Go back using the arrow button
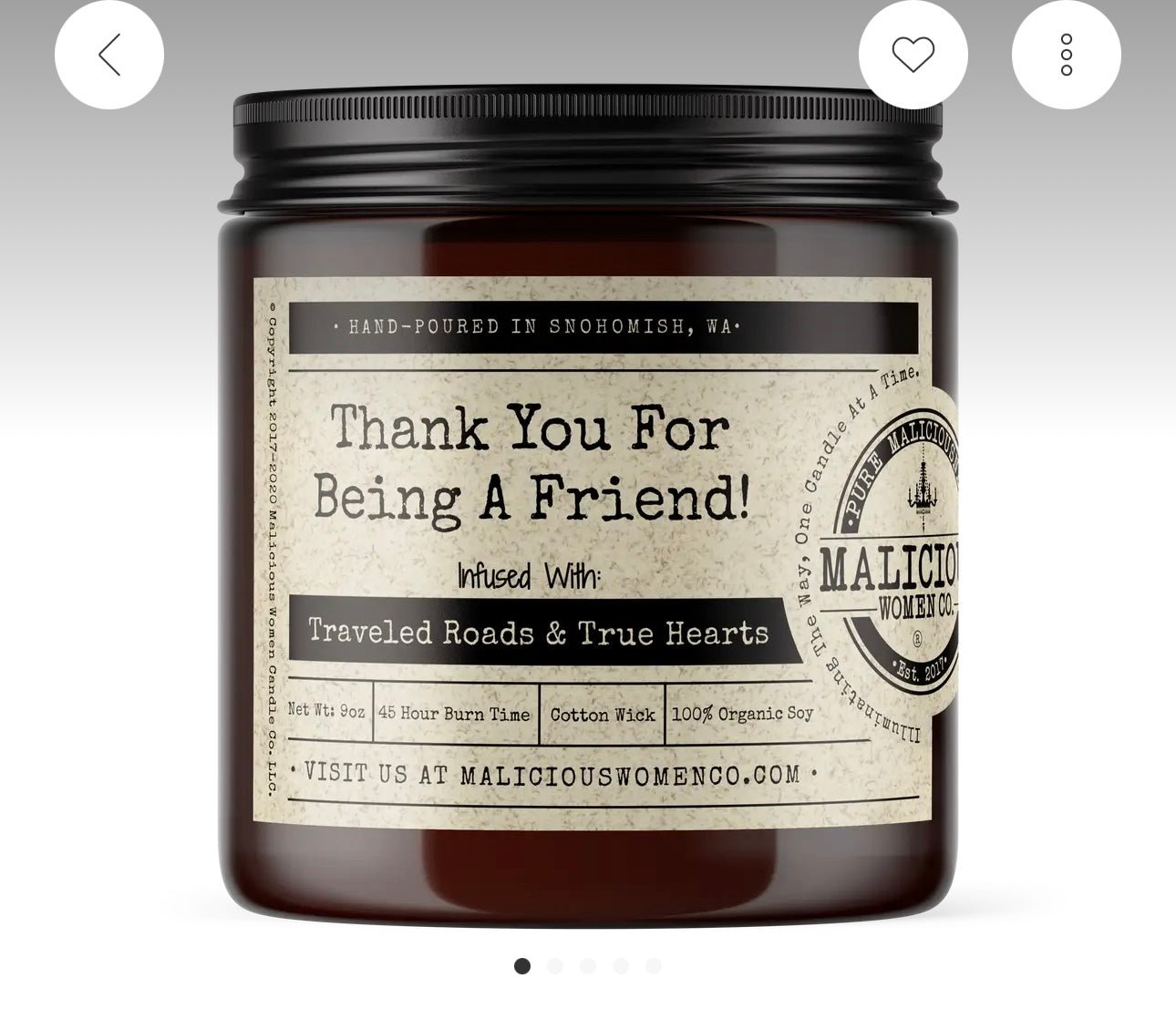 (x=109, y=55)
